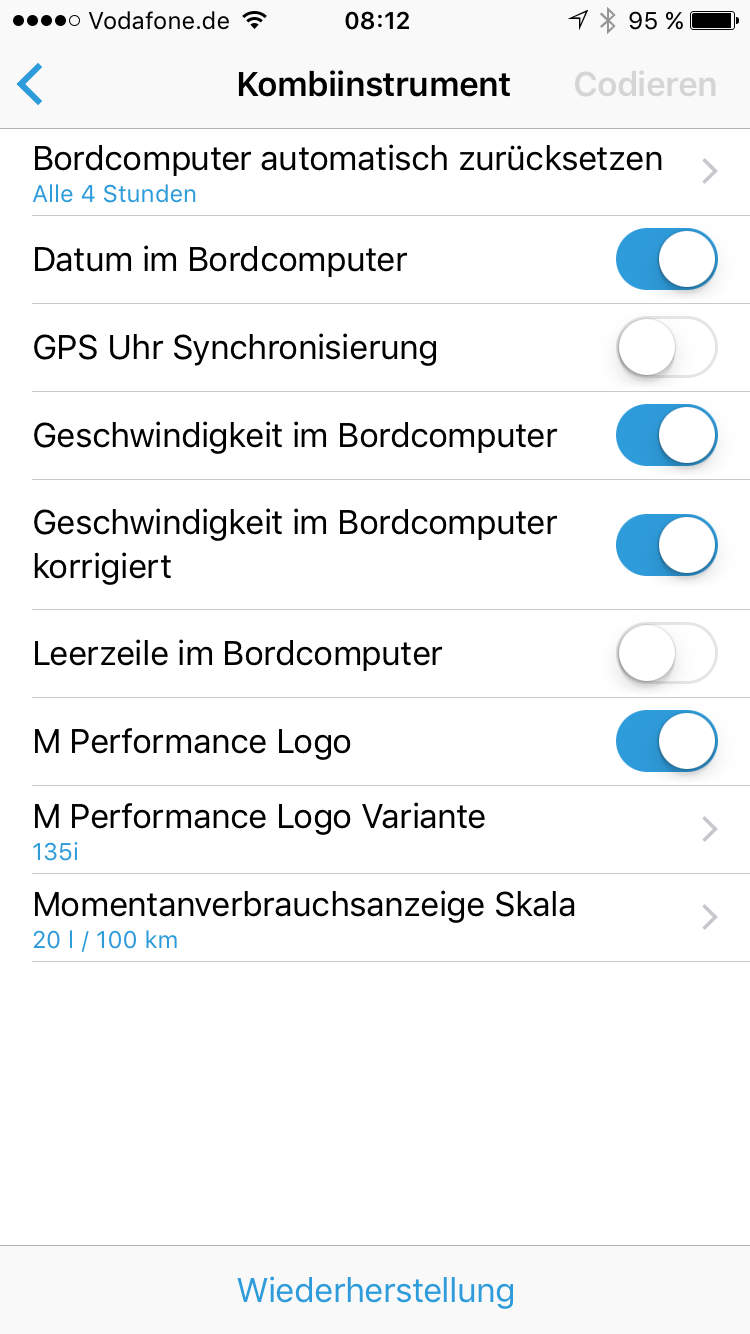Switch off M Performance Logo

click(x=667, y=742)
